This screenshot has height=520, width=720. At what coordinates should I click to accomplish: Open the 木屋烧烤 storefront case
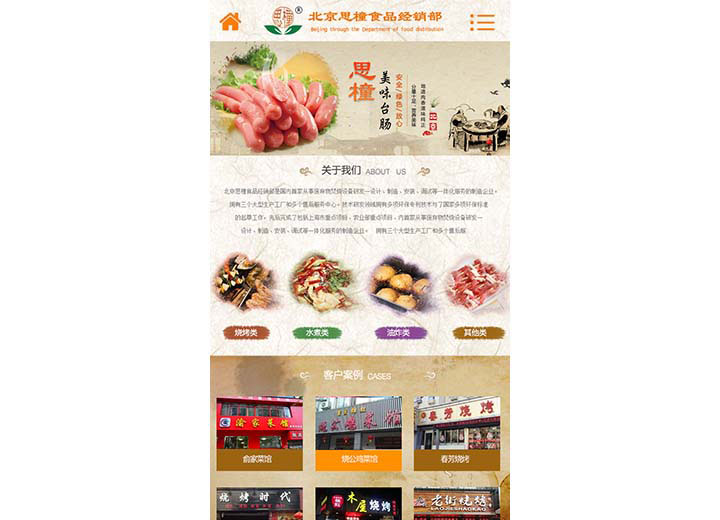359,503
